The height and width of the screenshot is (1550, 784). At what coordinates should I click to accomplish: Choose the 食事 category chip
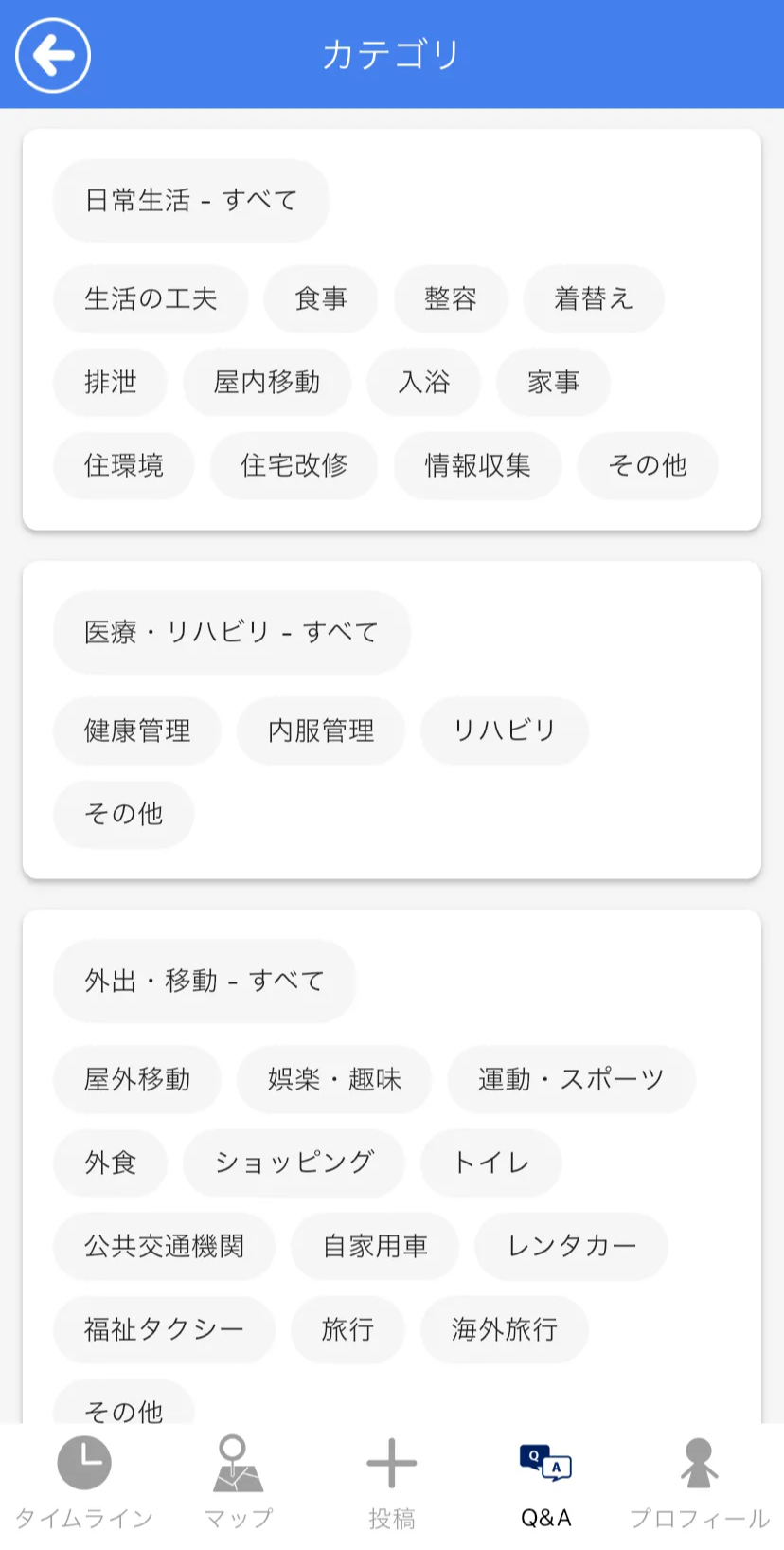[x=321, y=299]
